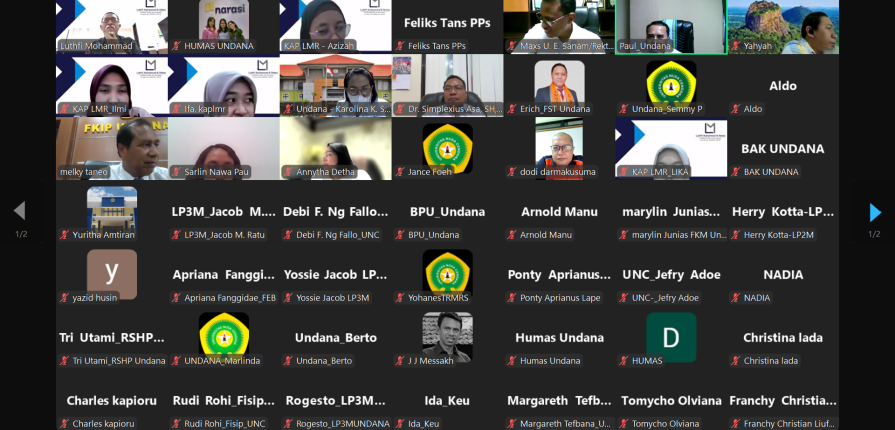
Task: Select the NADIA participant tile
Action: [783, 276]
